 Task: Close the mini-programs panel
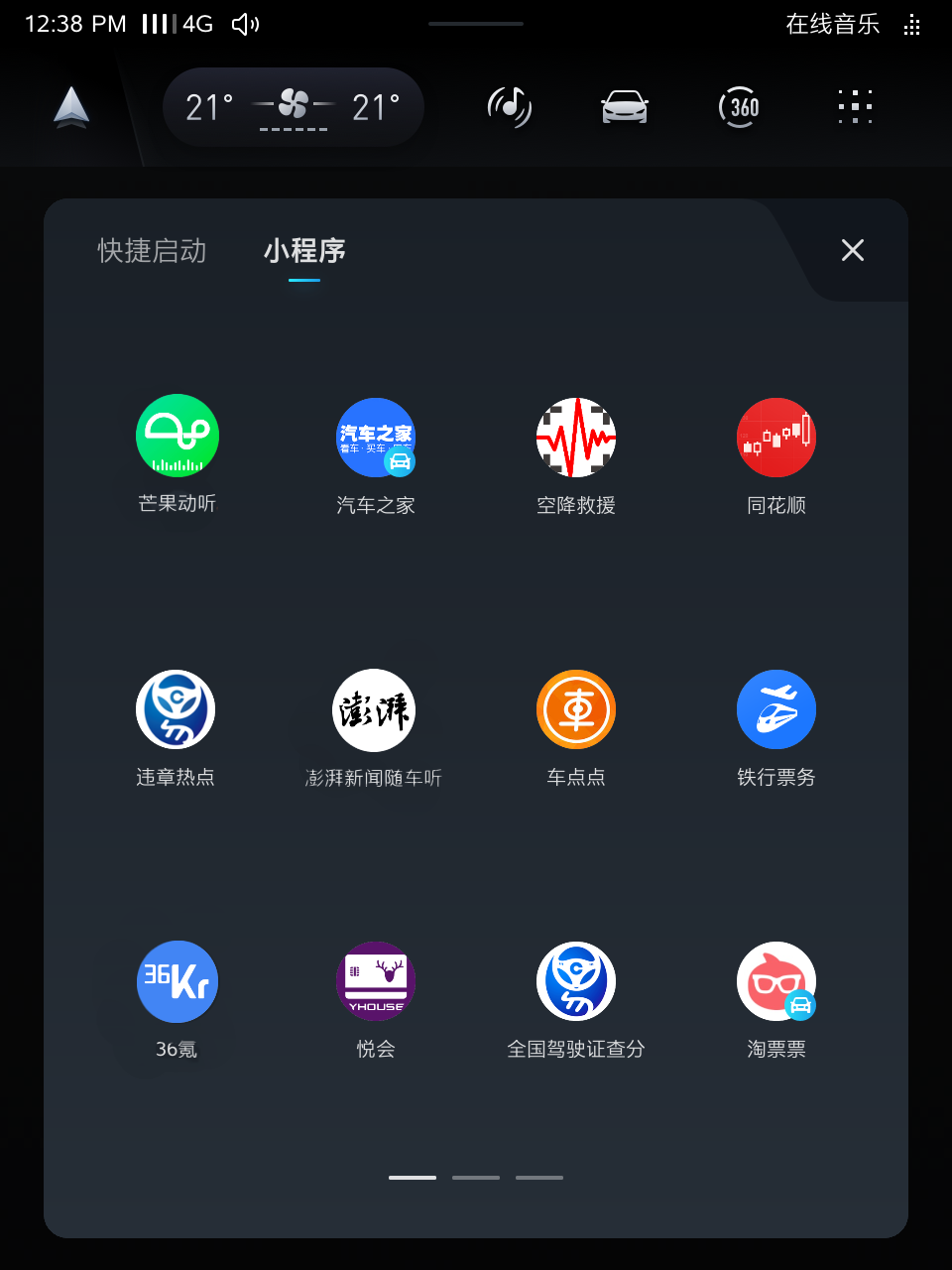tap(852, 250)
